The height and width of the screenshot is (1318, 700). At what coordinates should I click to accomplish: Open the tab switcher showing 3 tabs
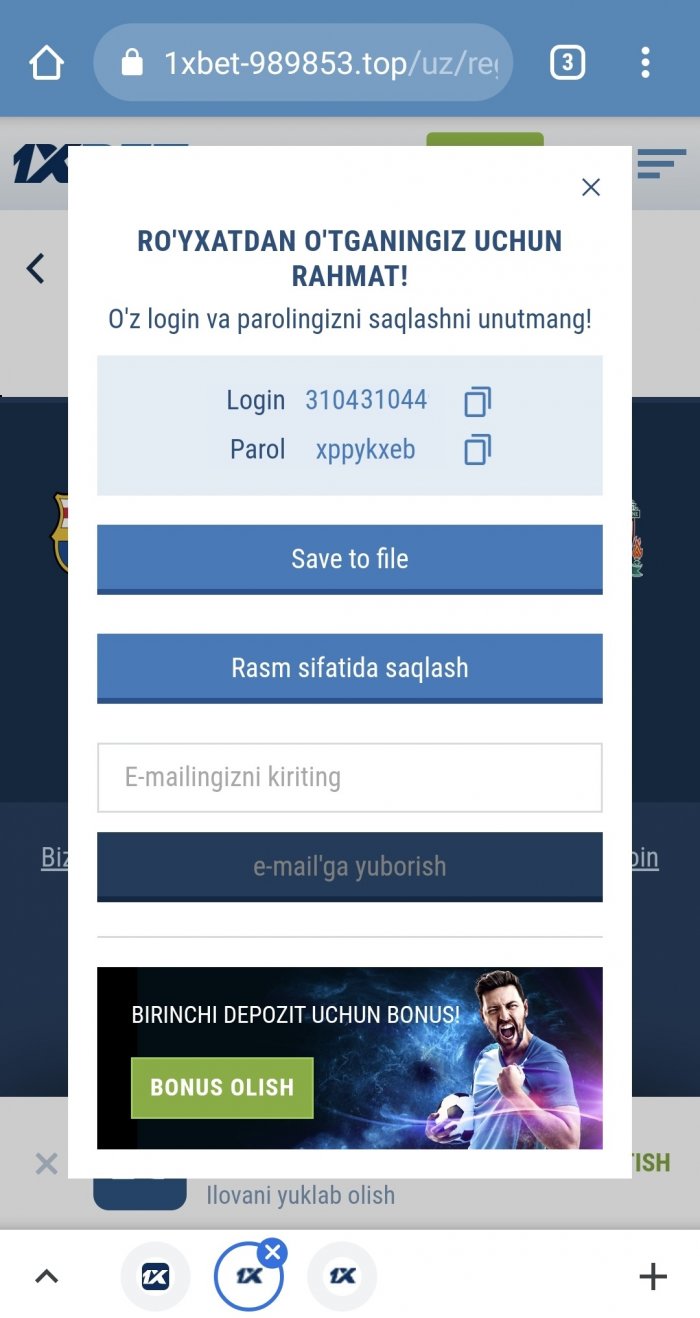[x=567, y=63]
